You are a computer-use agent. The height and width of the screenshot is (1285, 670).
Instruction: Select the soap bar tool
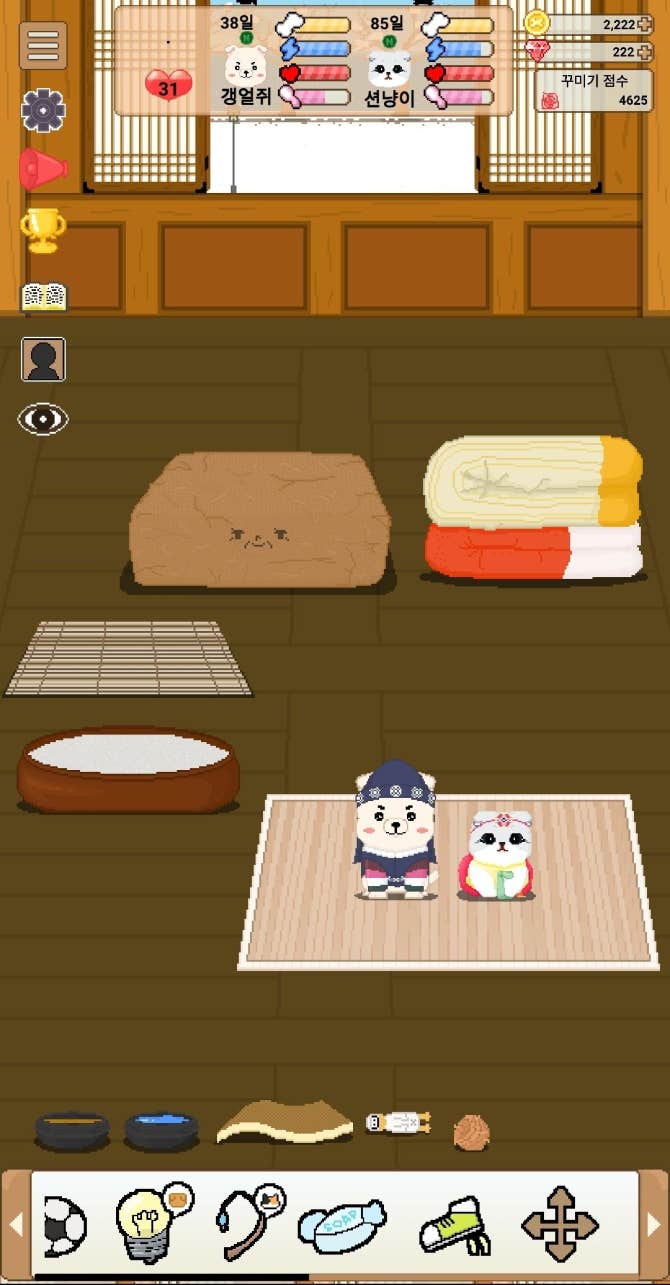(342, 1227)
